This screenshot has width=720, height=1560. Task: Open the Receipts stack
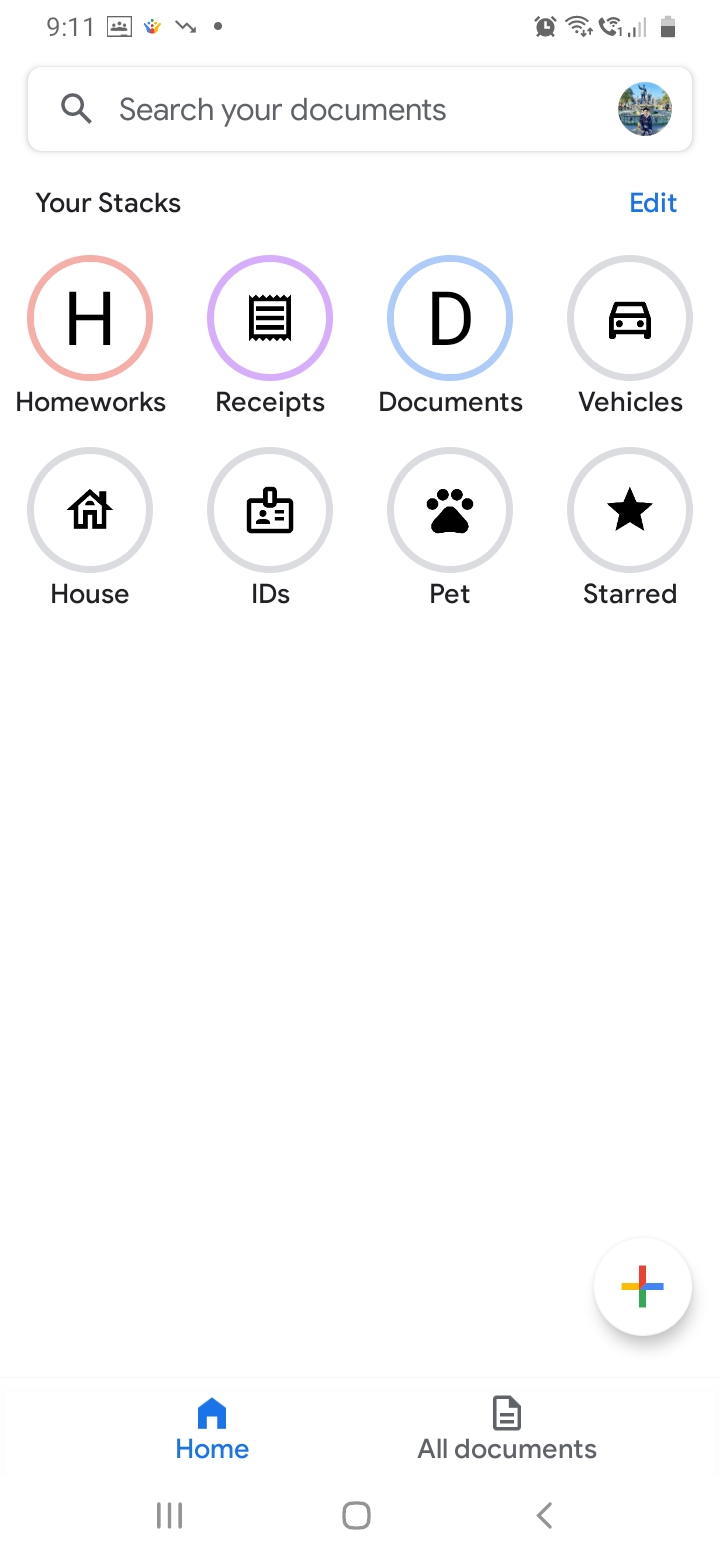click(x=270, y=318)
